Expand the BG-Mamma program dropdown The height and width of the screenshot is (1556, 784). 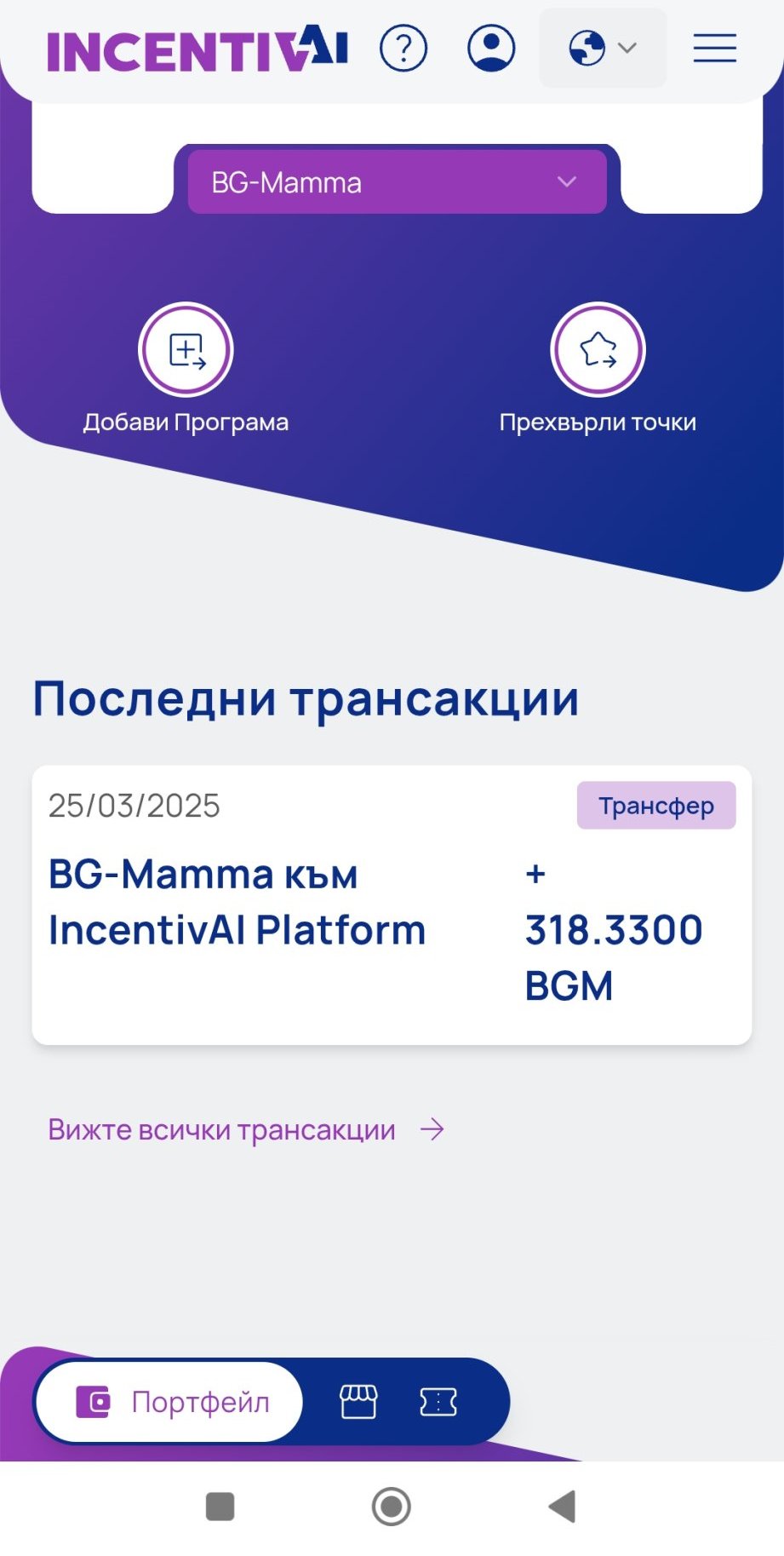coord(397,181)
